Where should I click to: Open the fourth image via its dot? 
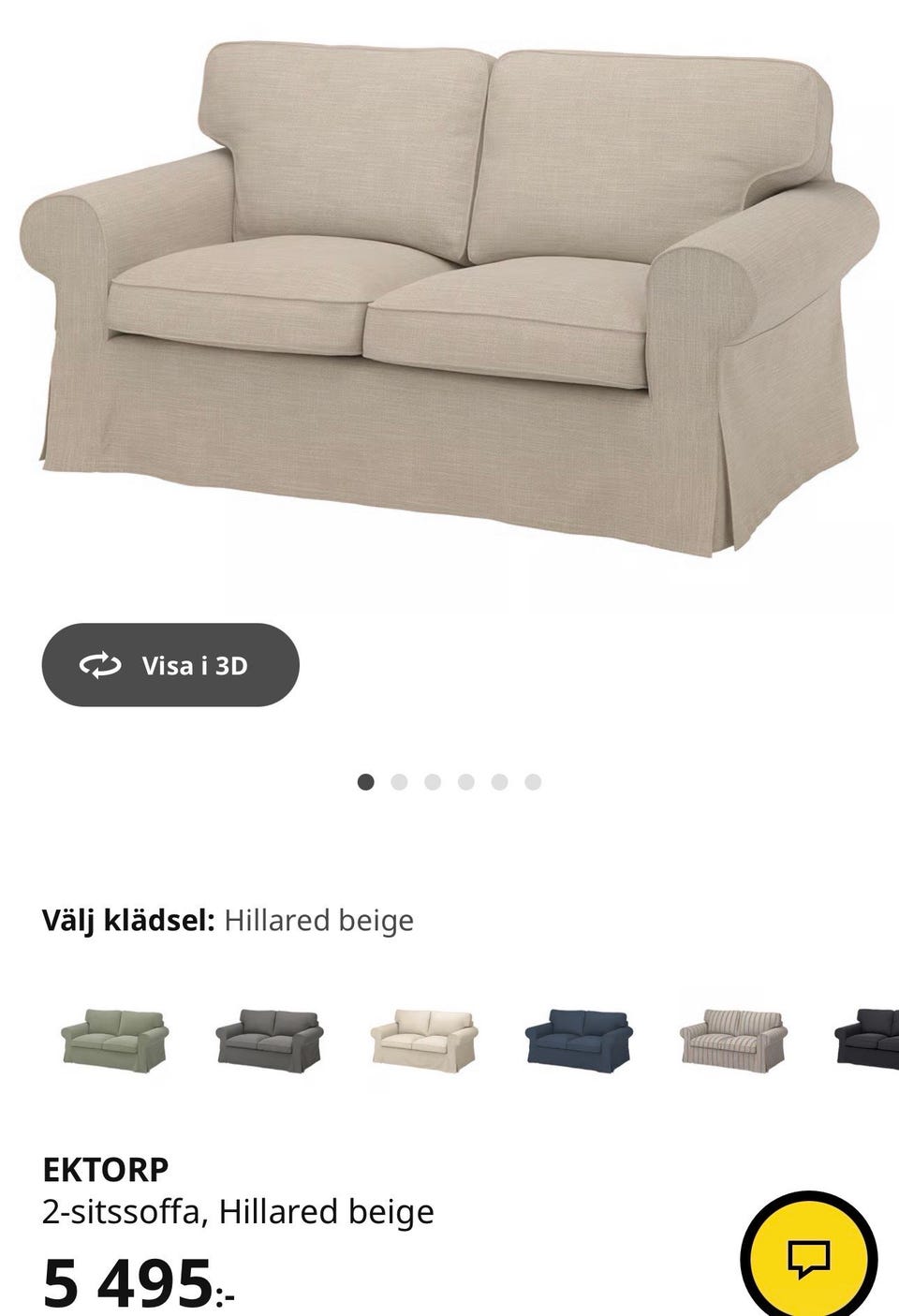[465, 779]
